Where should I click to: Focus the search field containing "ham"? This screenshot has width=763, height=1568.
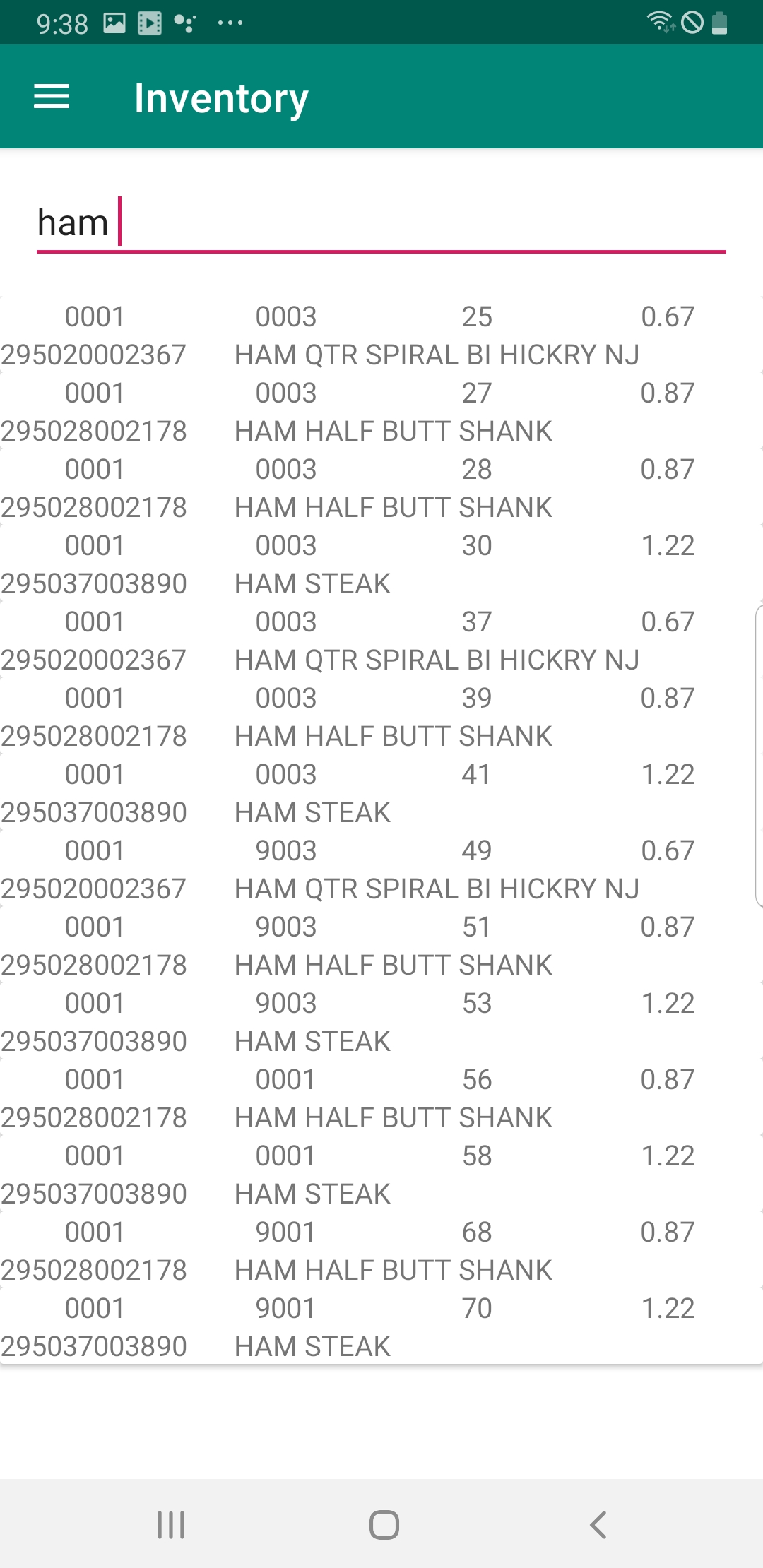coord(381,223)
